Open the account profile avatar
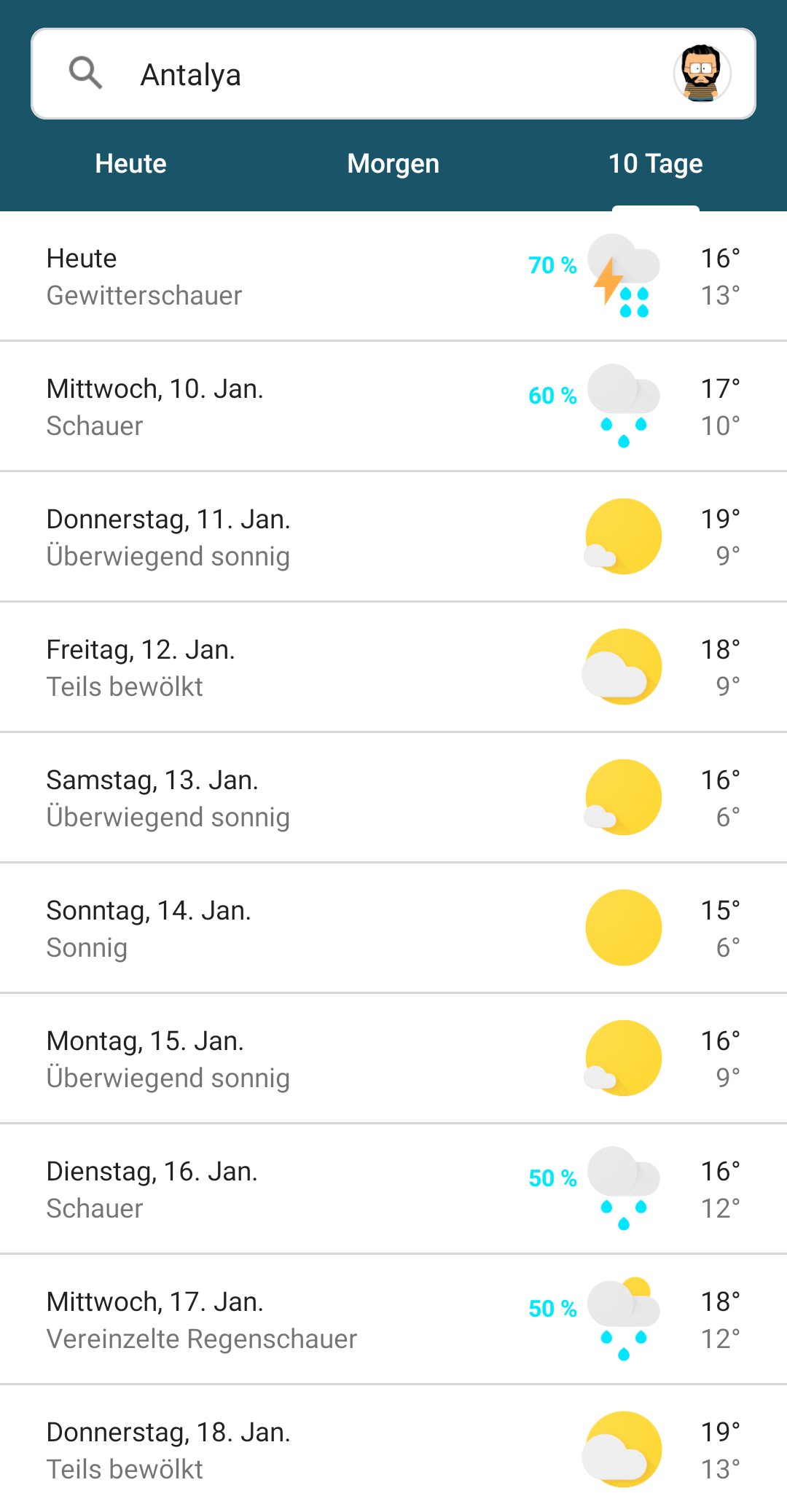This screenshot has height=1512, width=787. tap(702, 74)
